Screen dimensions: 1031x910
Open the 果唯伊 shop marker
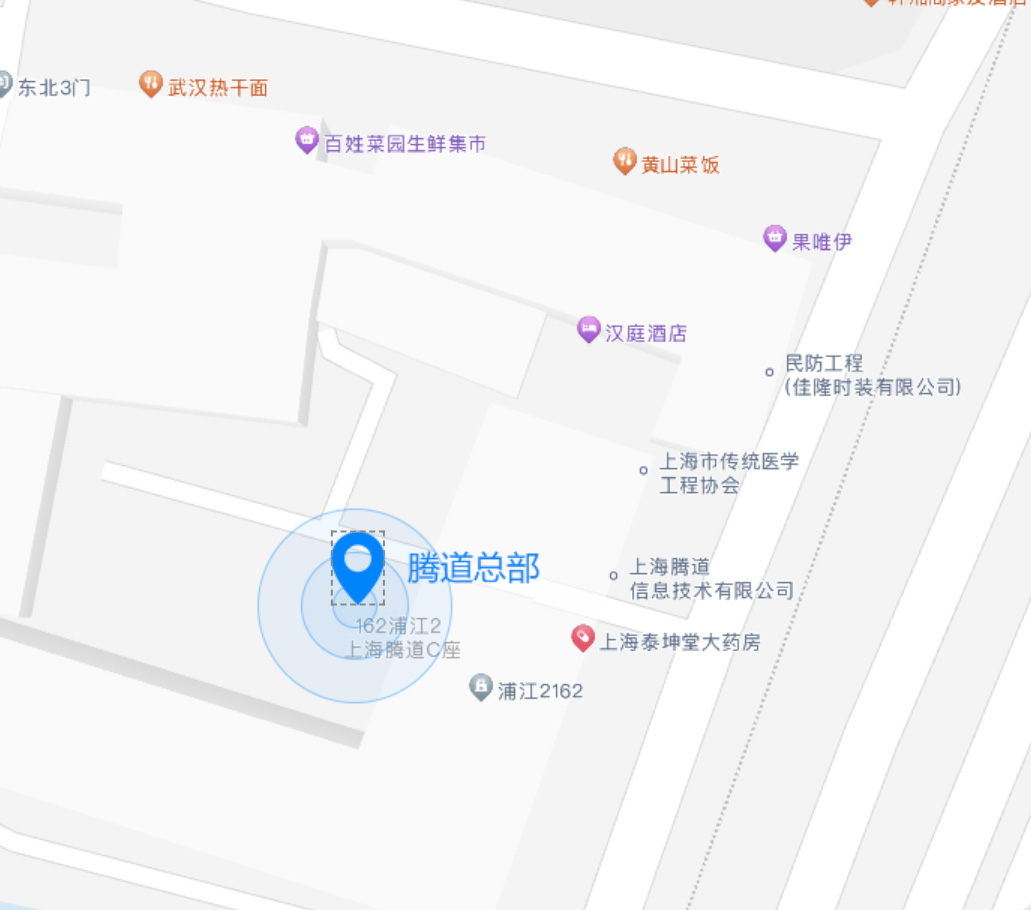[775, 238]
